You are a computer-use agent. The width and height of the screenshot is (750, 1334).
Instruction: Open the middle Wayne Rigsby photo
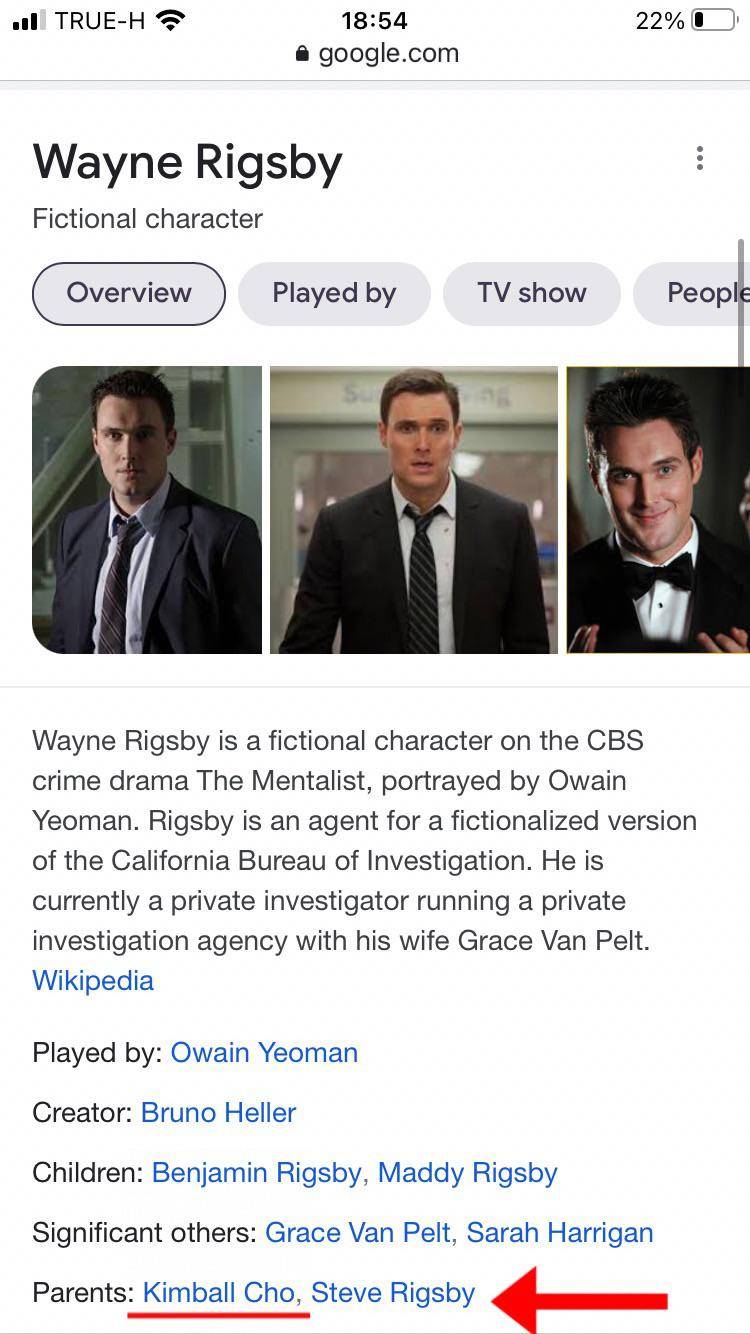[x=414, y=510]
